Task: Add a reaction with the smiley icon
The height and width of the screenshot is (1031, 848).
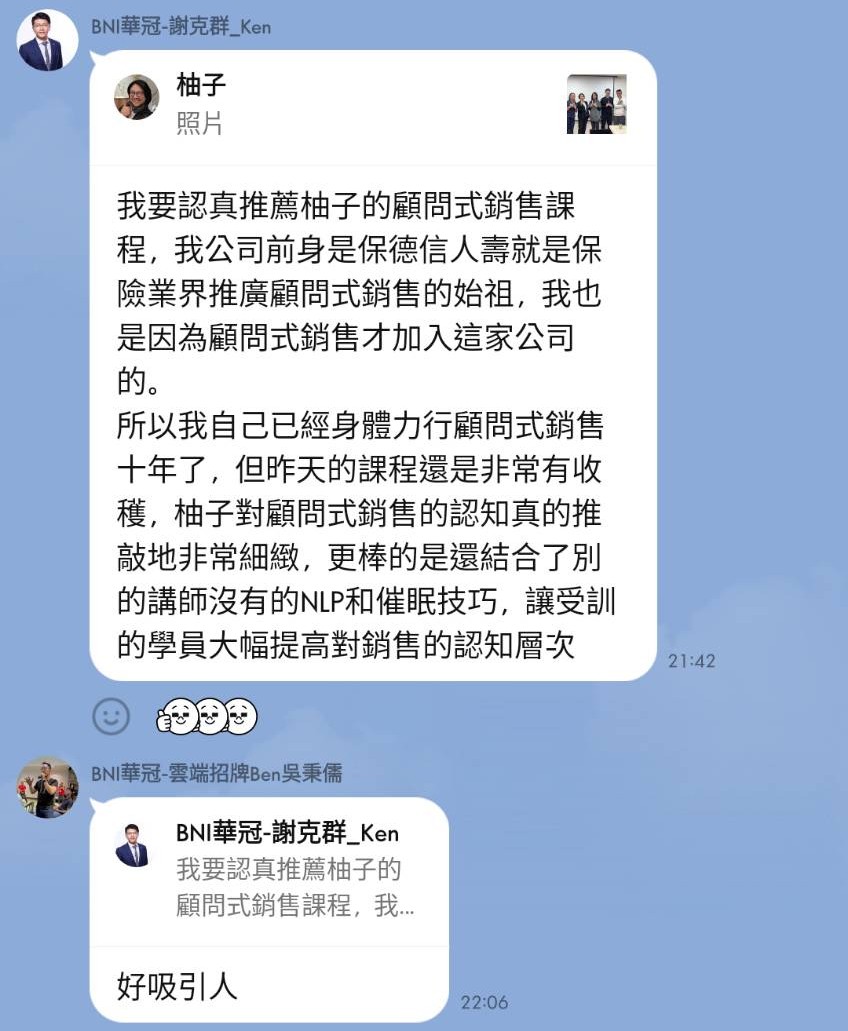Action: (x=112, y=716)
